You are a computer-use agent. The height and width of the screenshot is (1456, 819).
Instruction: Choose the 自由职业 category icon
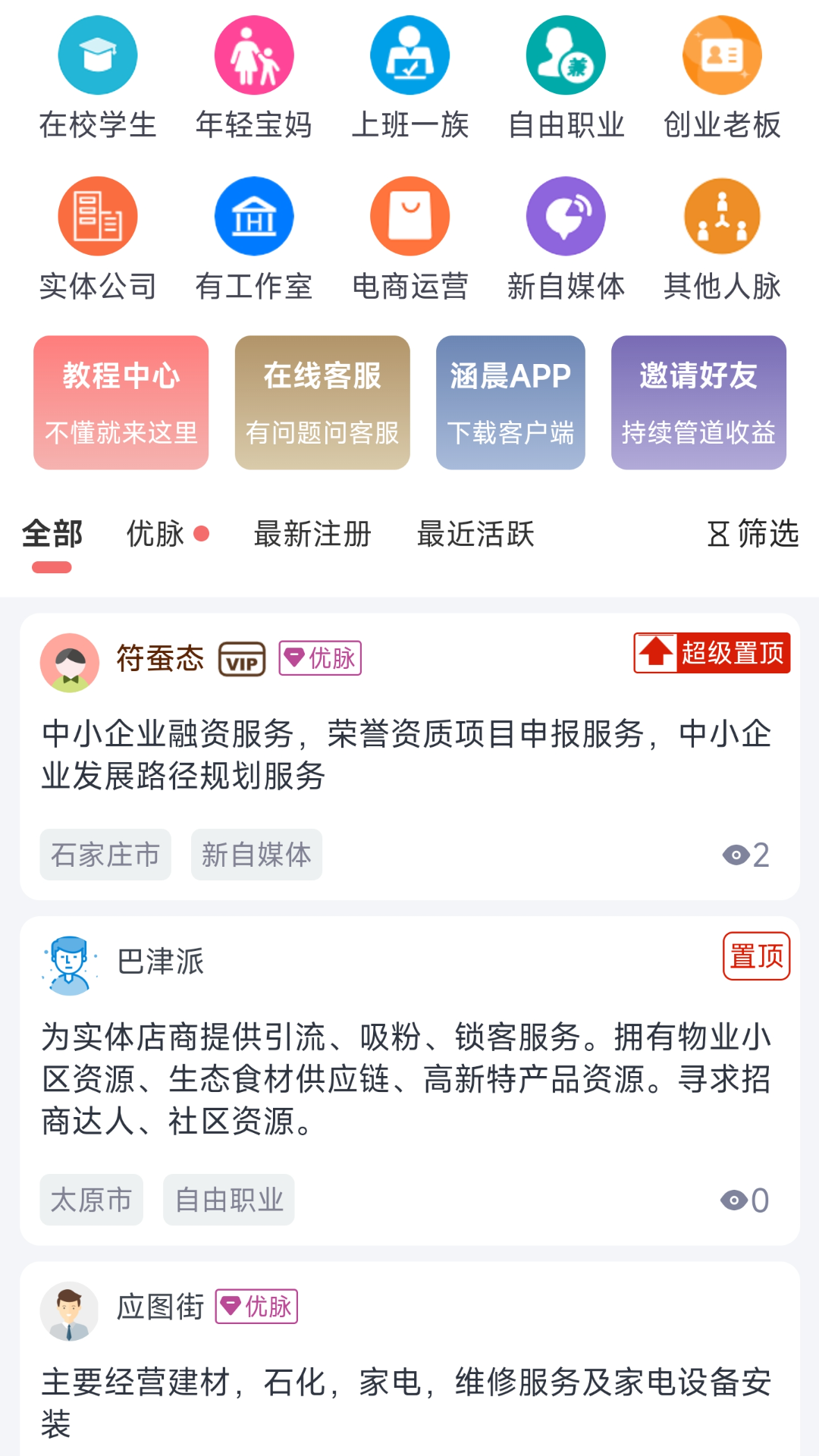(566, 56)
